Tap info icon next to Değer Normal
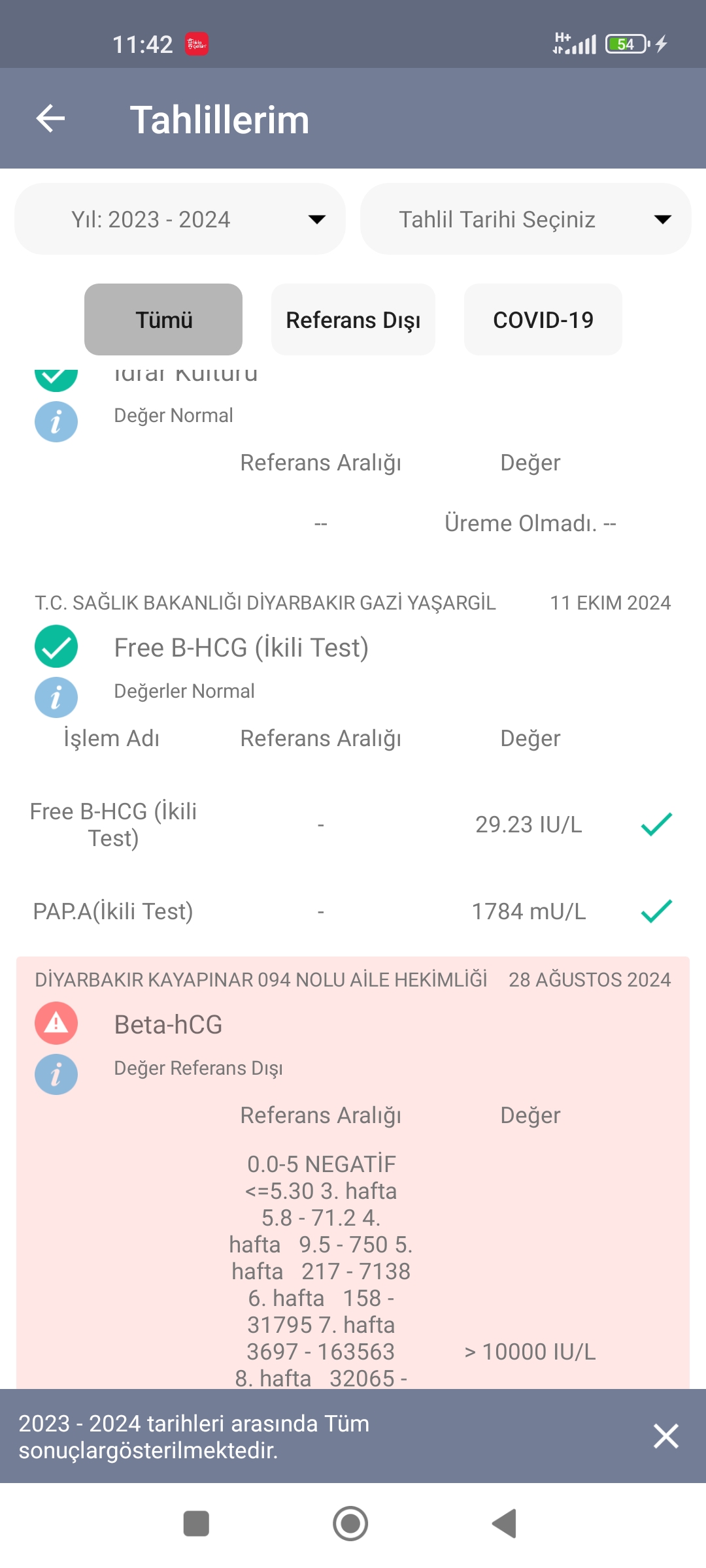The image size is (706, 1568). coord(56,421)
